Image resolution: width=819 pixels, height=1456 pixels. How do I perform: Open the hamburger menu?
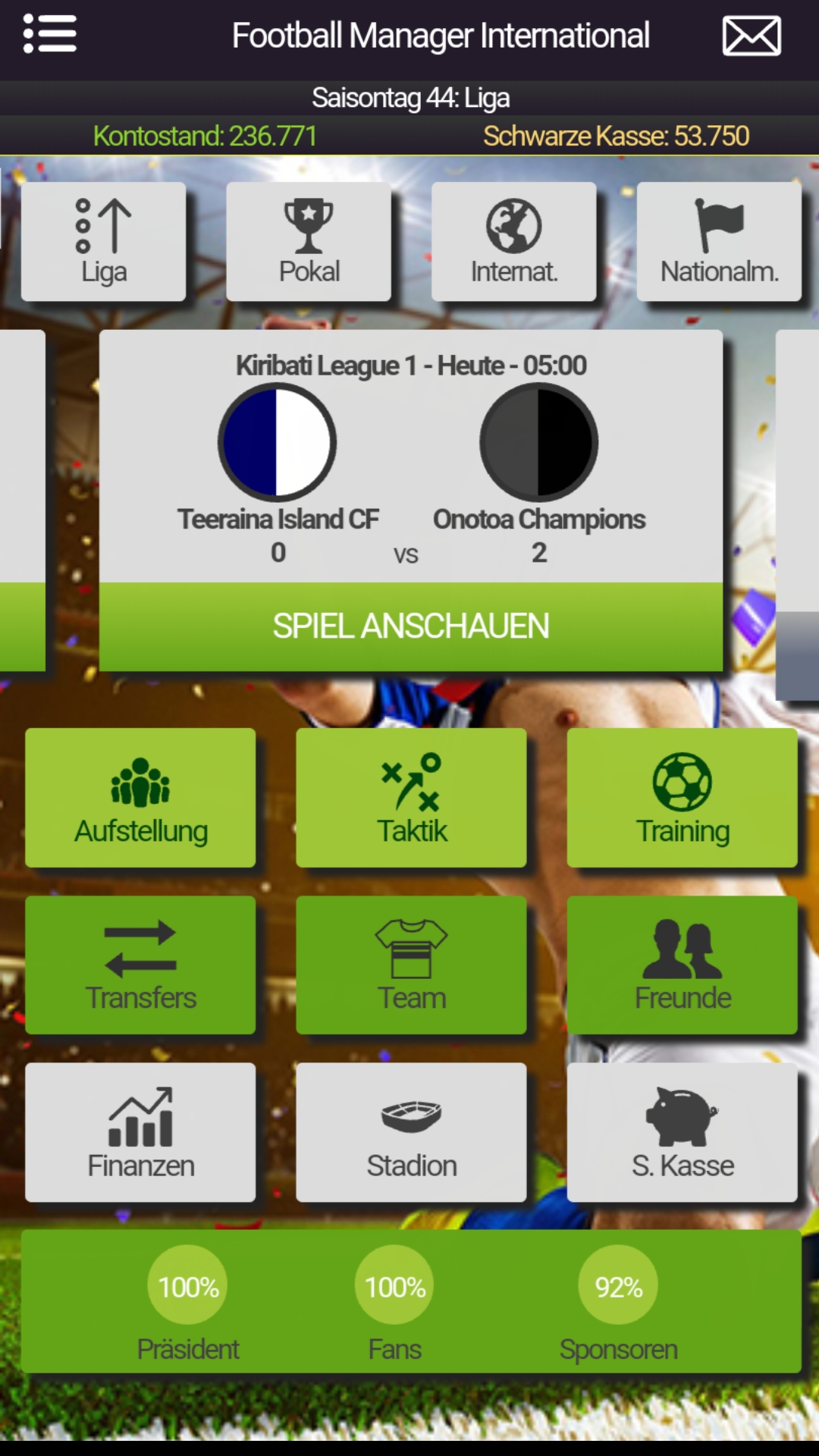coord(50,35)
